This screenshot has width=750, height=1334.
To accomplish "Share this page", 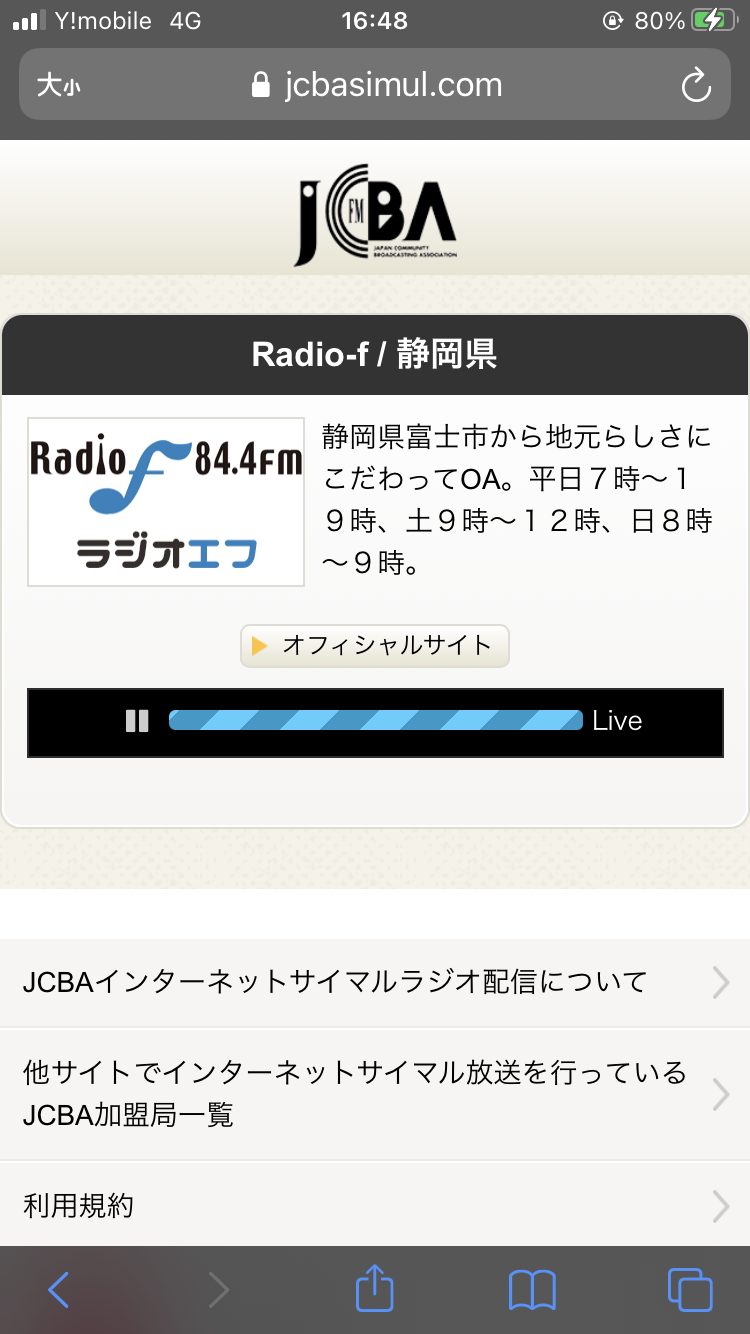I will 375,1288.
